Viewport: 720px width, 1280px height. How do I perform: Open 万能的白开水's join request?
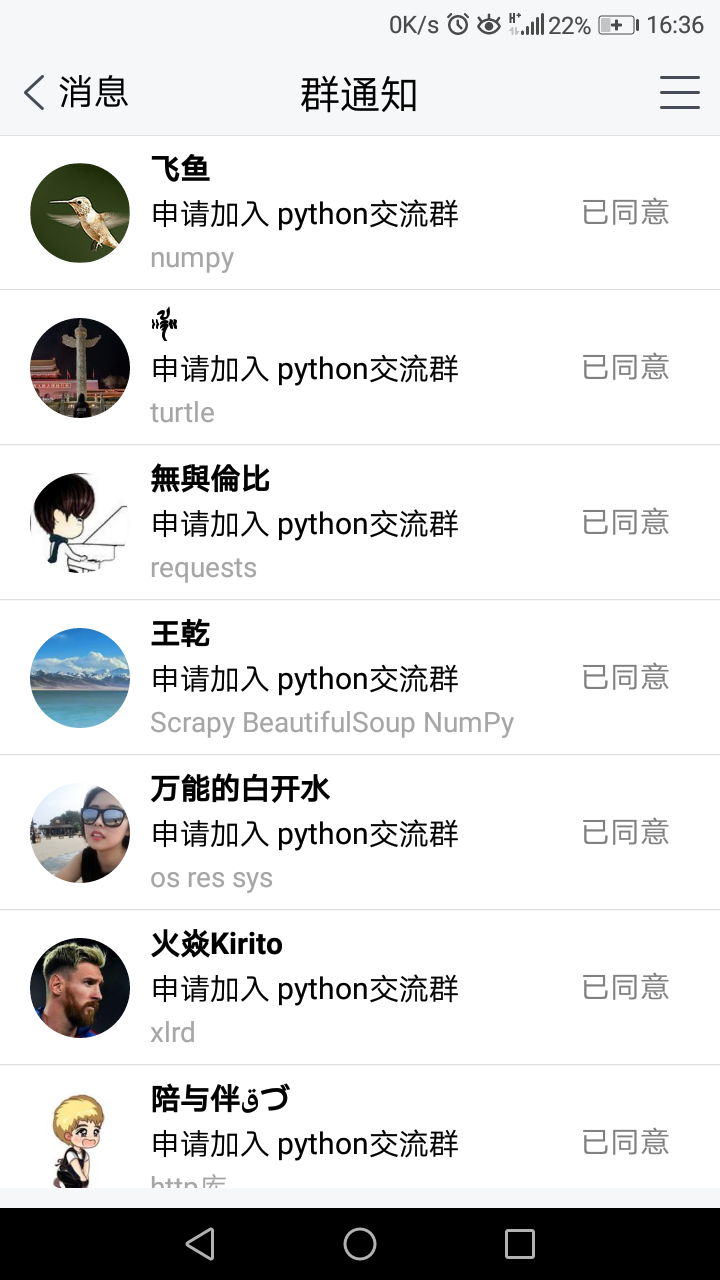click(360, 833)
